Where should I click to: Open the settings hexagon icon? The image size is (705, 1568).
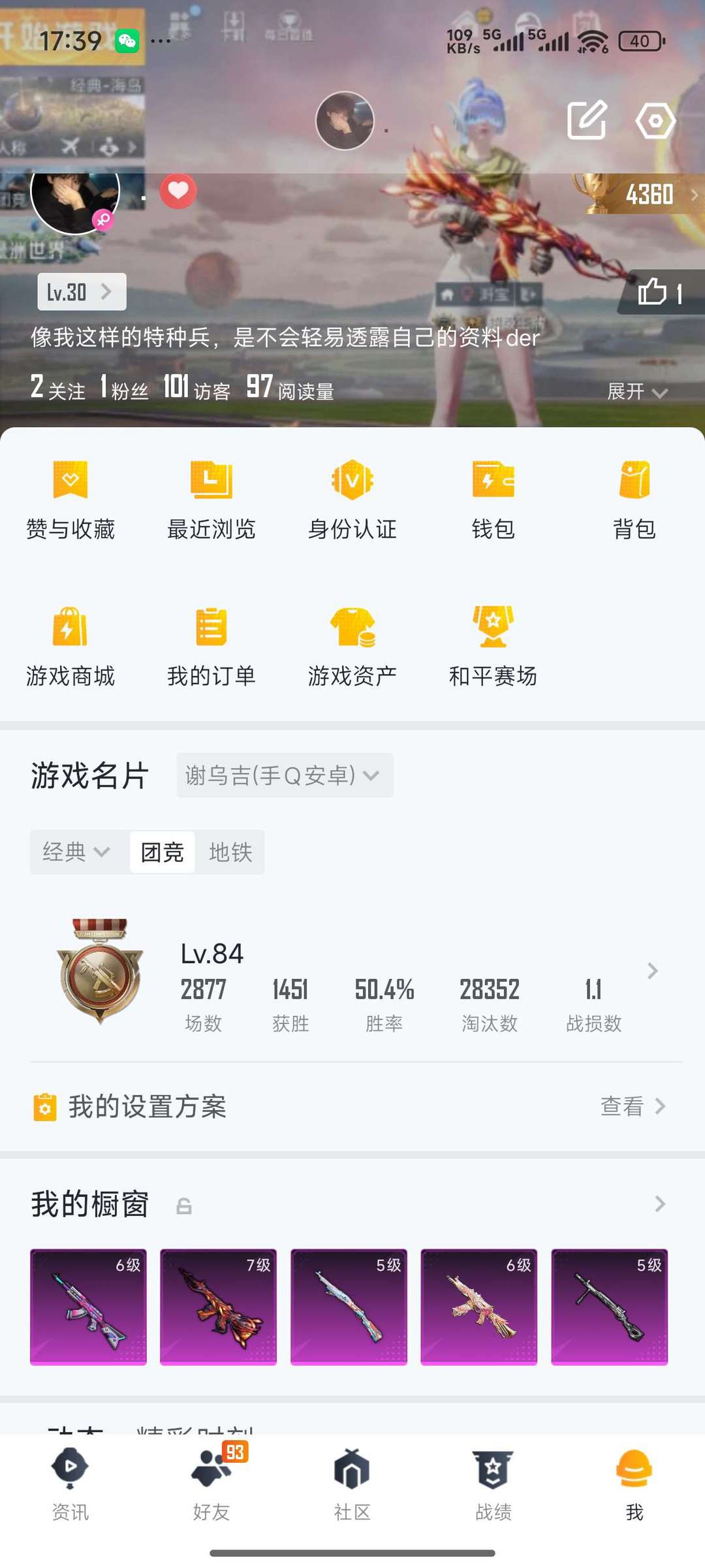pyautogui.click(x=655, y=120)
